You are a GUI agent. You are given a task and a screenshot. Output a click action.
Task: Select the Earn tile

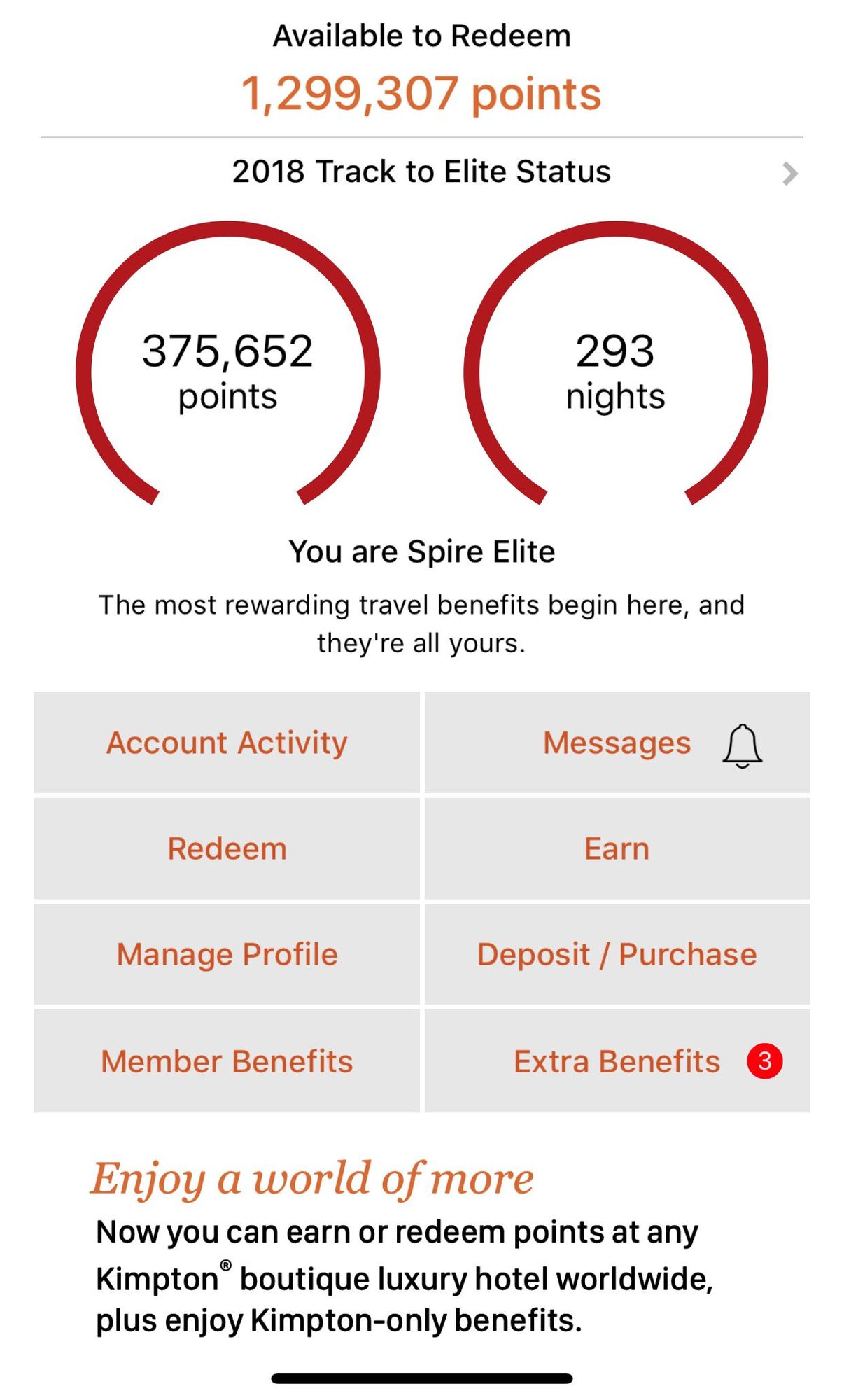617,848
